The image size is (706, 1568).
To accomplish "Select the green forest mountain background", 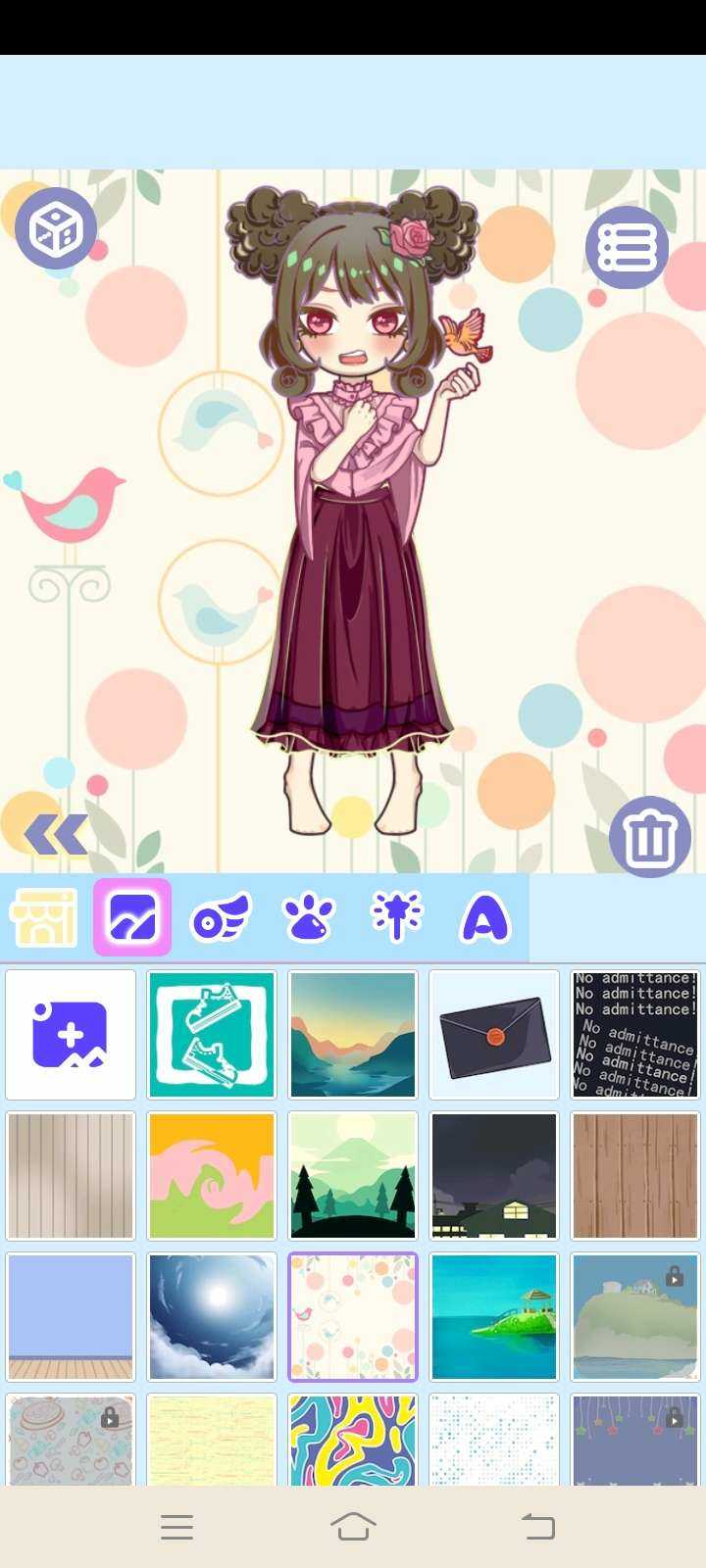I will (353, 1176).
